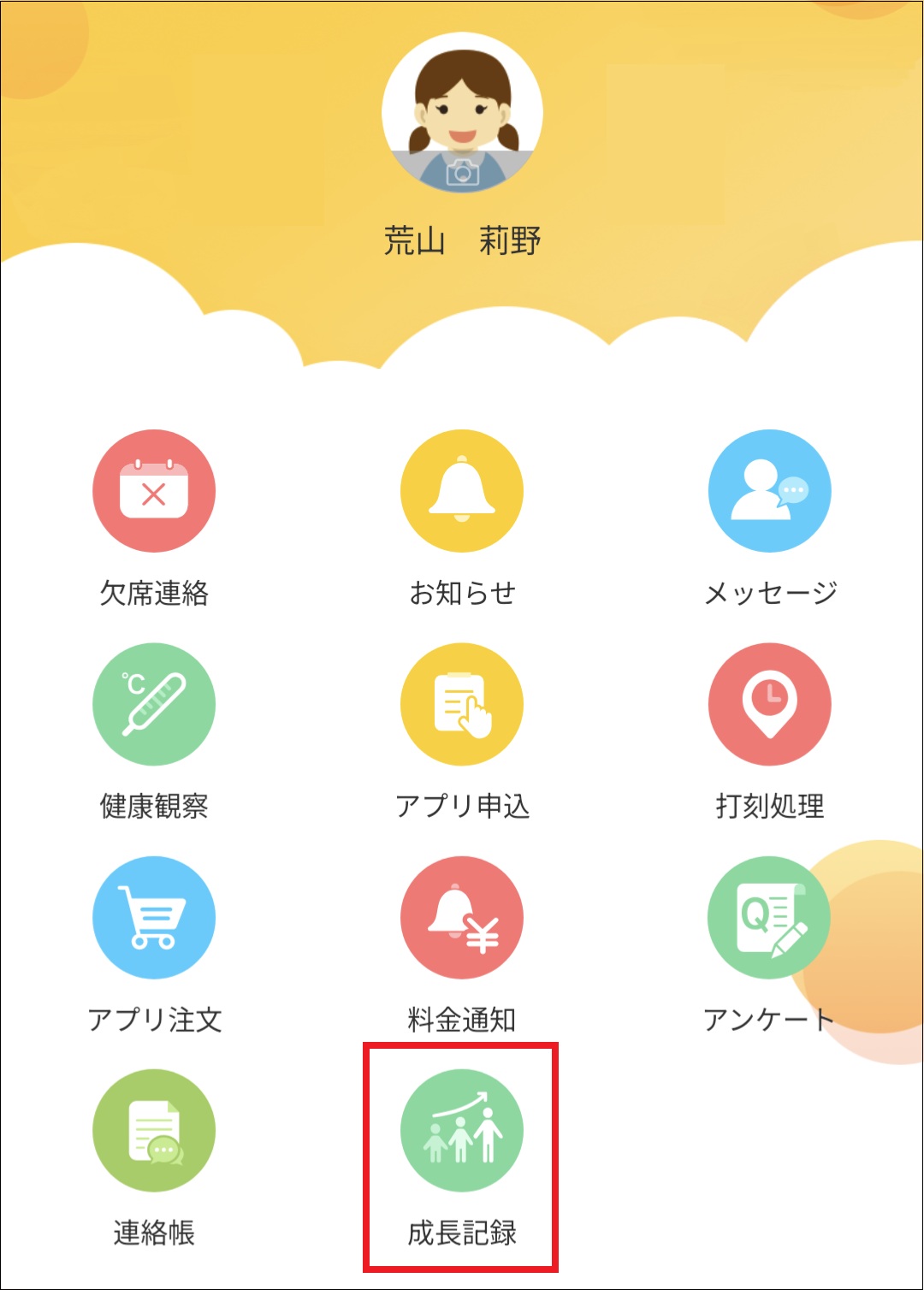Viewport: 924px width, 1290px height.
Task: Open 打刻処理 time stamping
Action: point(769,704)
